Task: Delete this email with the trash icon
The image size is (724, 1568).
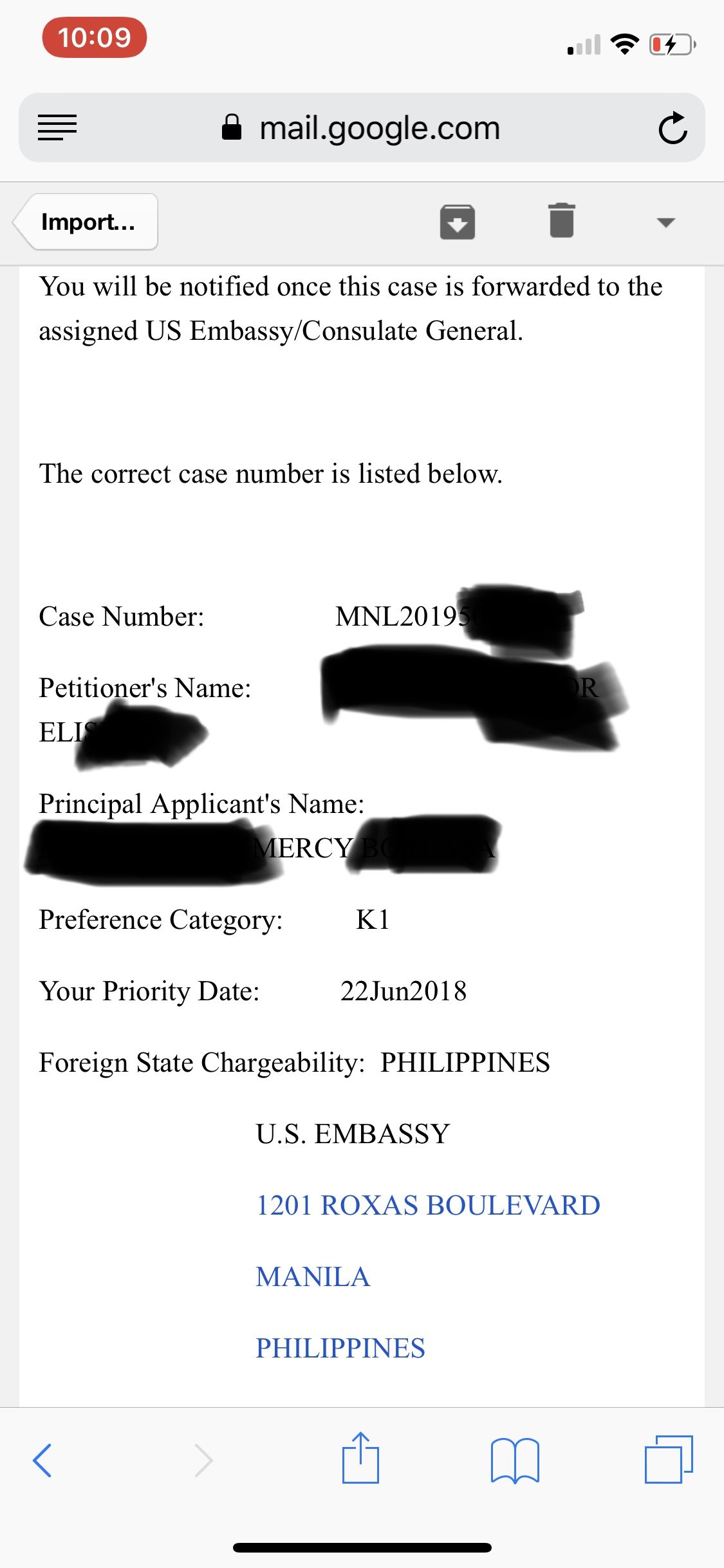Action: coord(562,220)
